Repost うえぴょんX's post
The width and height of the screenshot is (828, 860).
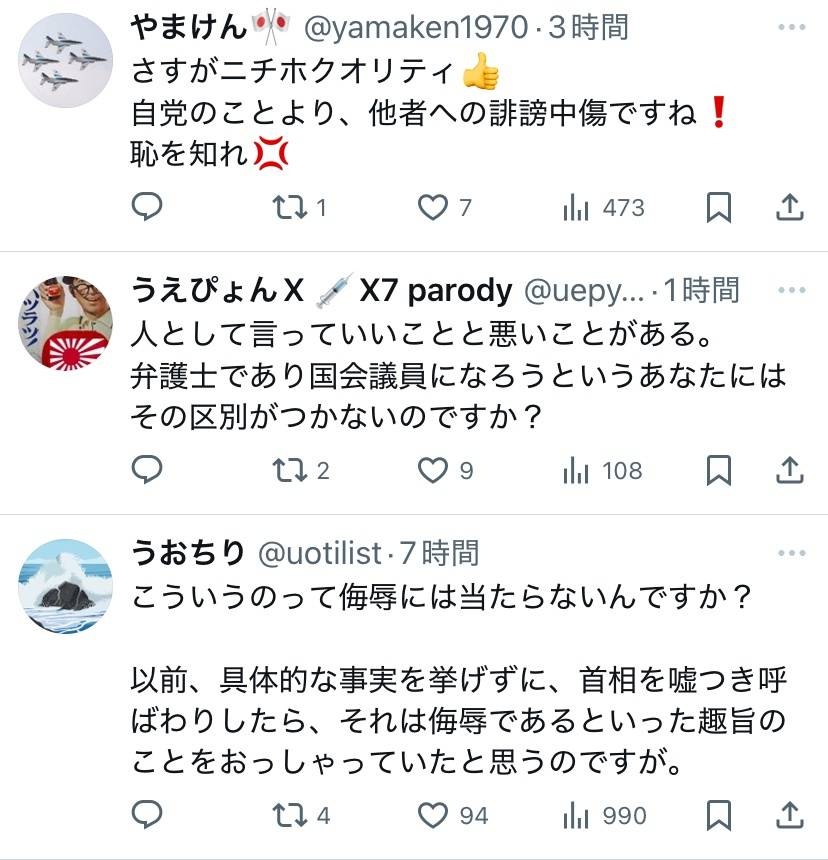point(290,469)
